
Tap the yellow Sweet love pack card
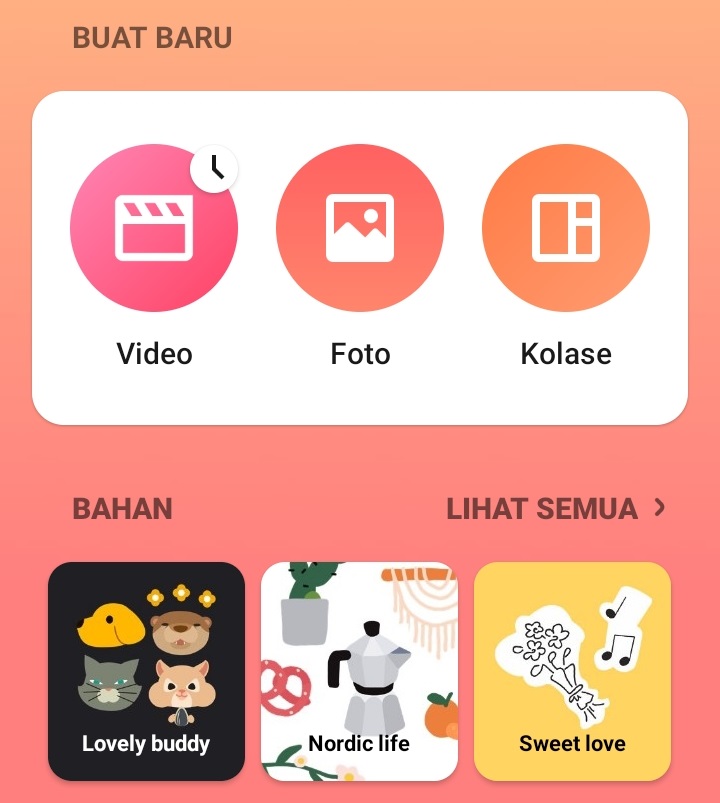point(572,670)
